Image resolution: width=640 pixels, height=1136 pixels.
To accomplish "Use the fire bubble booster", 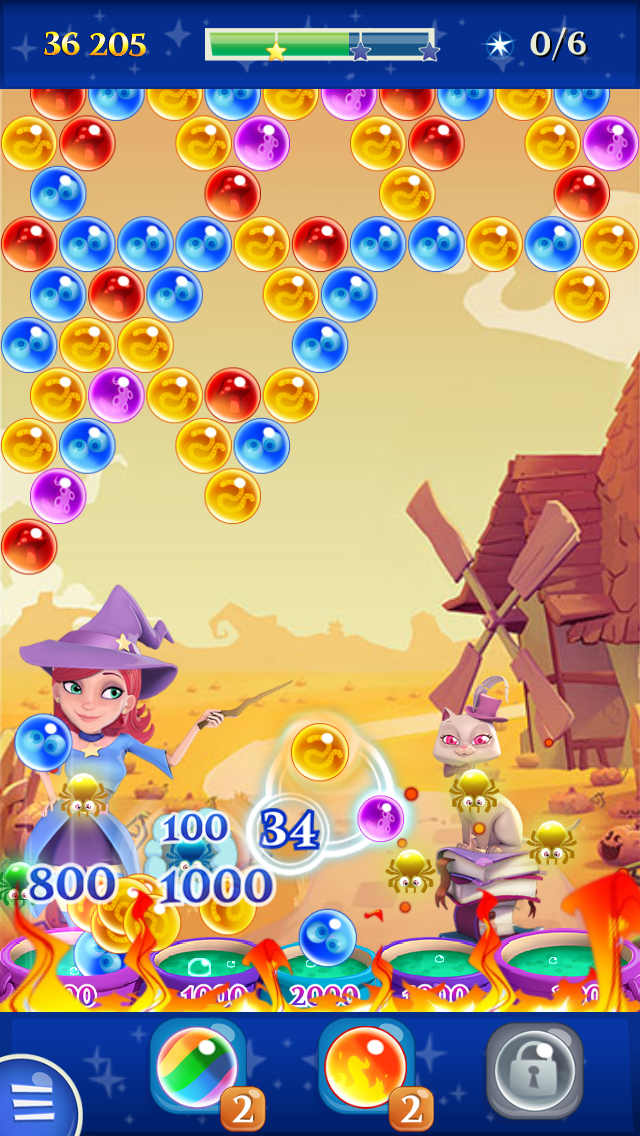I will coord(366,1068).
